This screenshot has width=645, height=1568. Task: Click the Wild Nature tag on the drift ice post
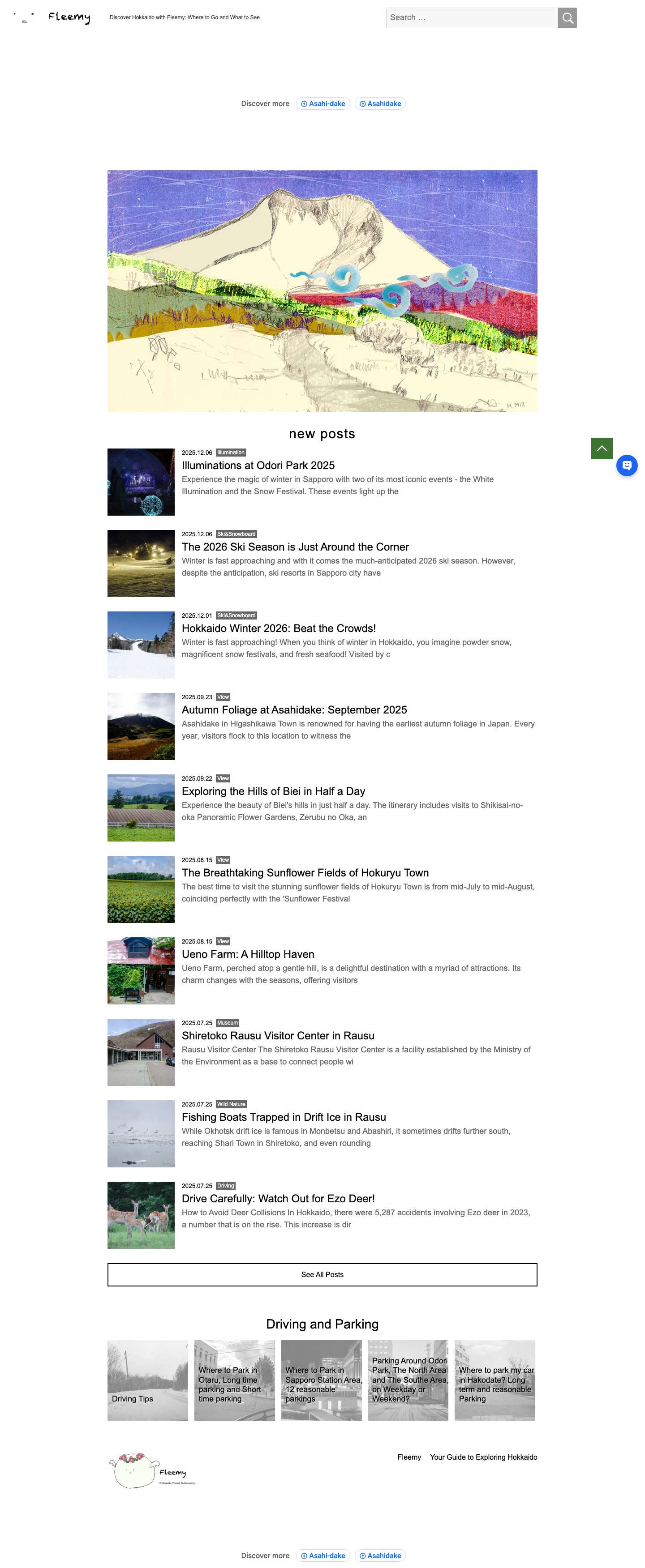pos(231,1104)
